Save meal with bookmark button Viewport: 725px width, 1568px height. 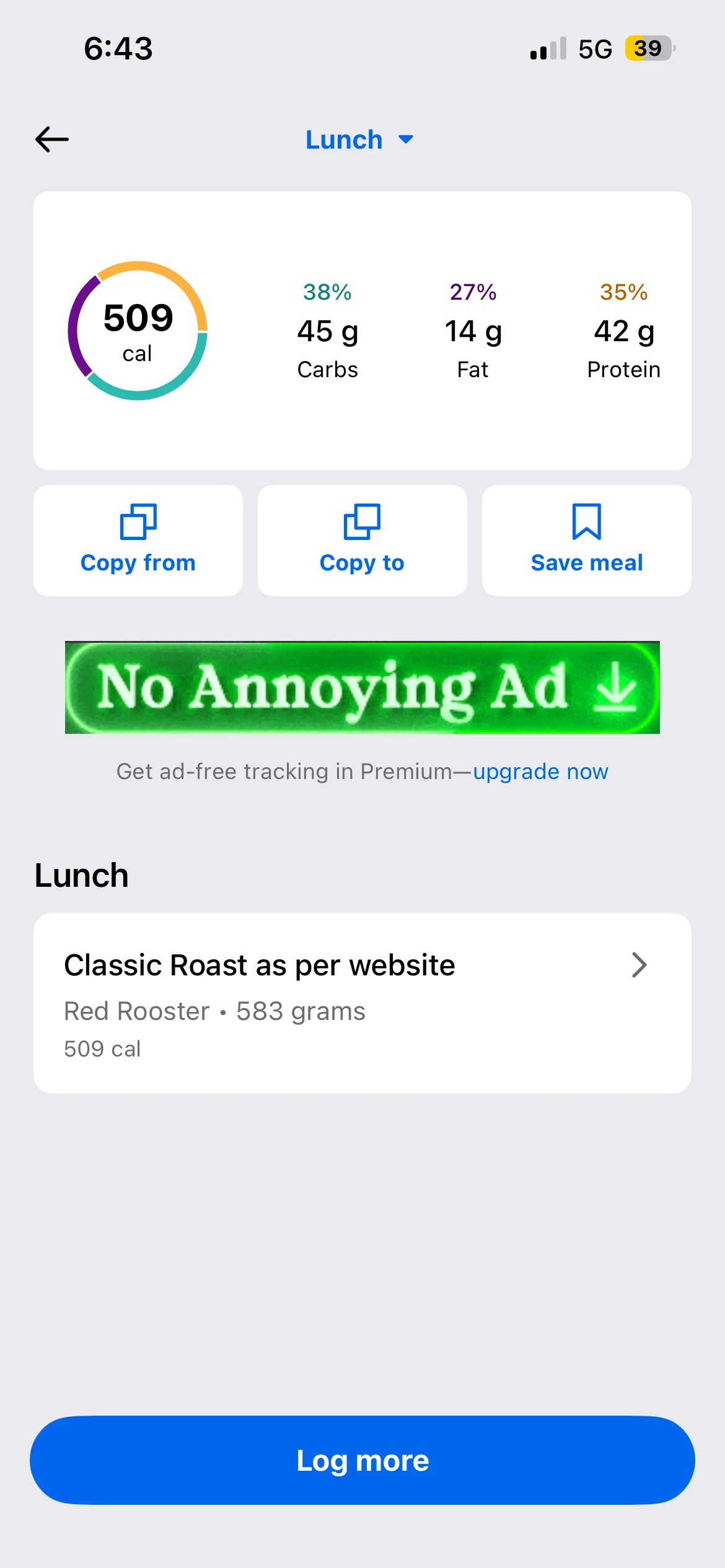(586, 540)
